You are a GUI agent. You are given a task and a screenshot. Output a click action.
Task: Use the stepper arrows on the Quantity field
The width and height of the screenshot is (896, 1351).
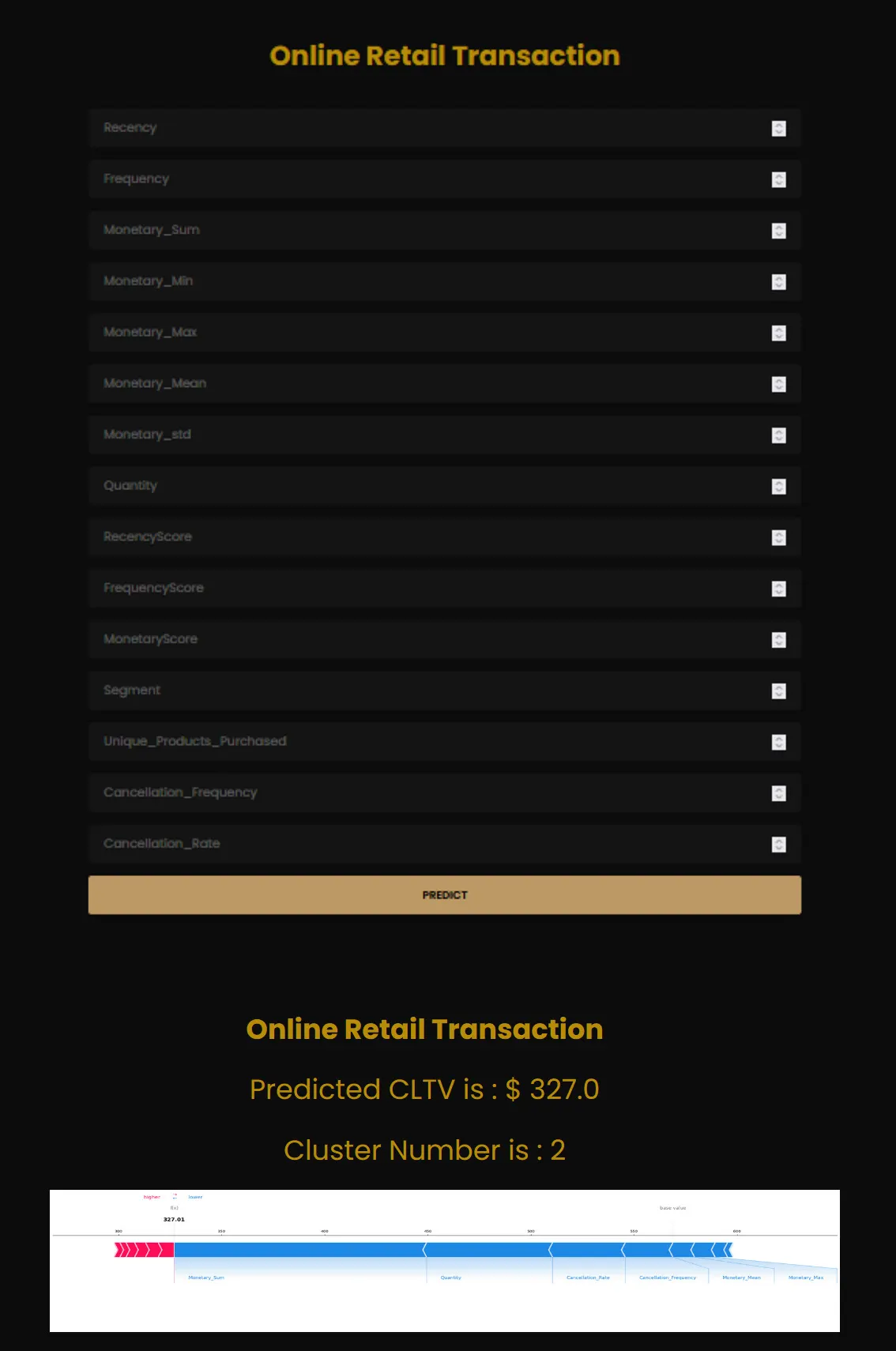[778, 487]
